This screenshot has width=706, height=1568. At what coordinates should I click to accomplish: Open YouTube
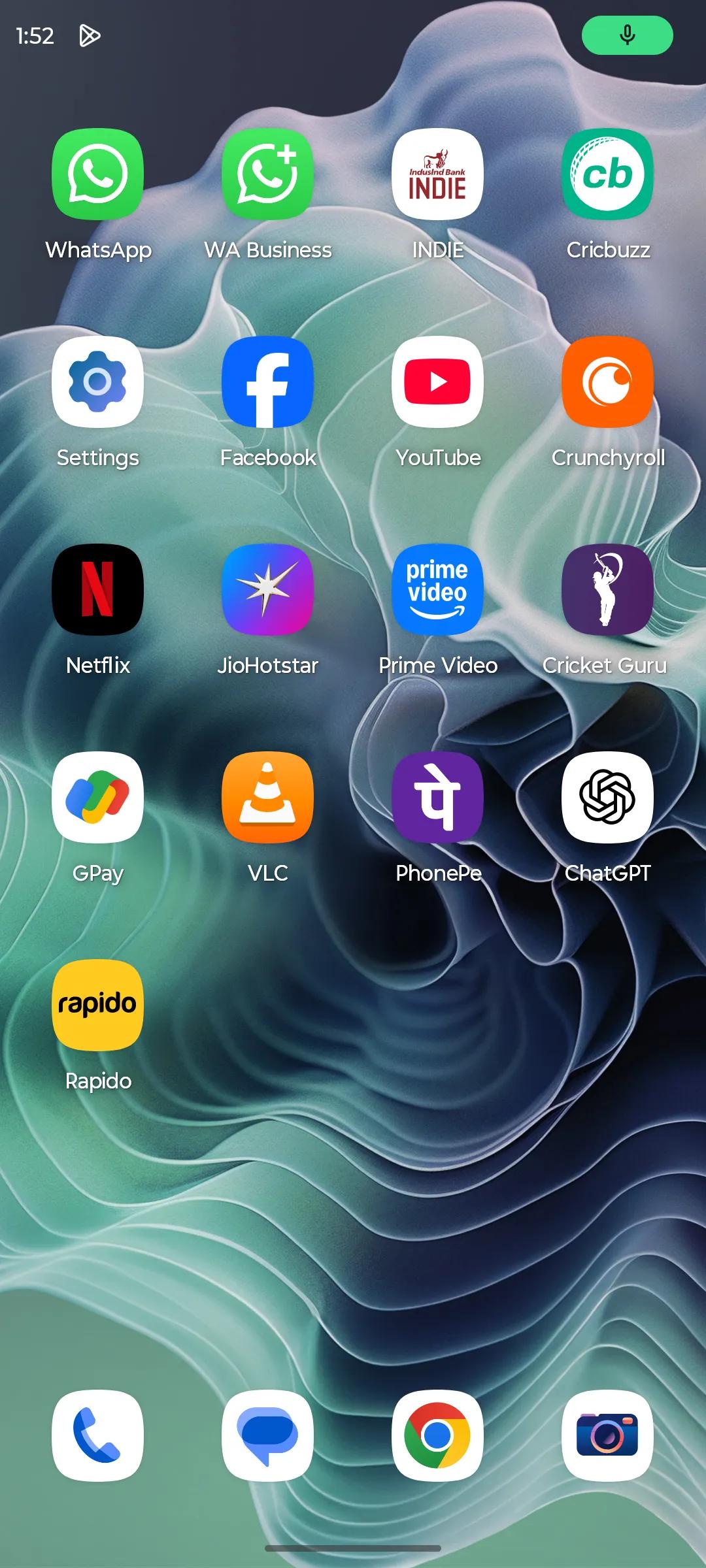pos(438,382)
